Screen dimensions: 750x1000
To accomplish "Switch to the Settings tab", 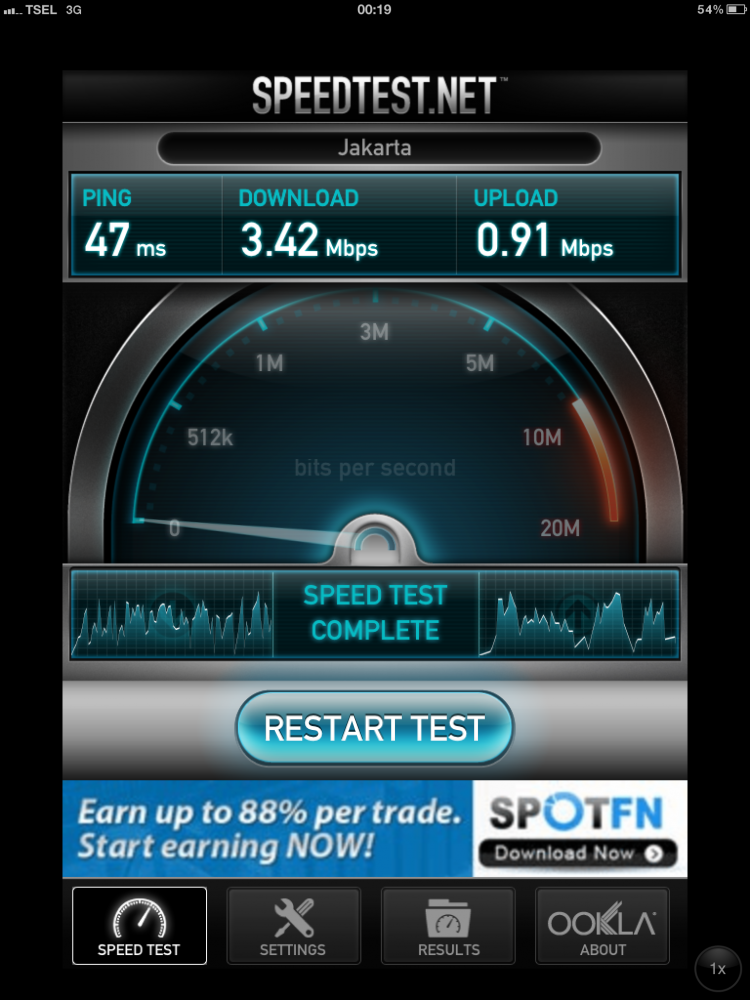I will point(293,925).
